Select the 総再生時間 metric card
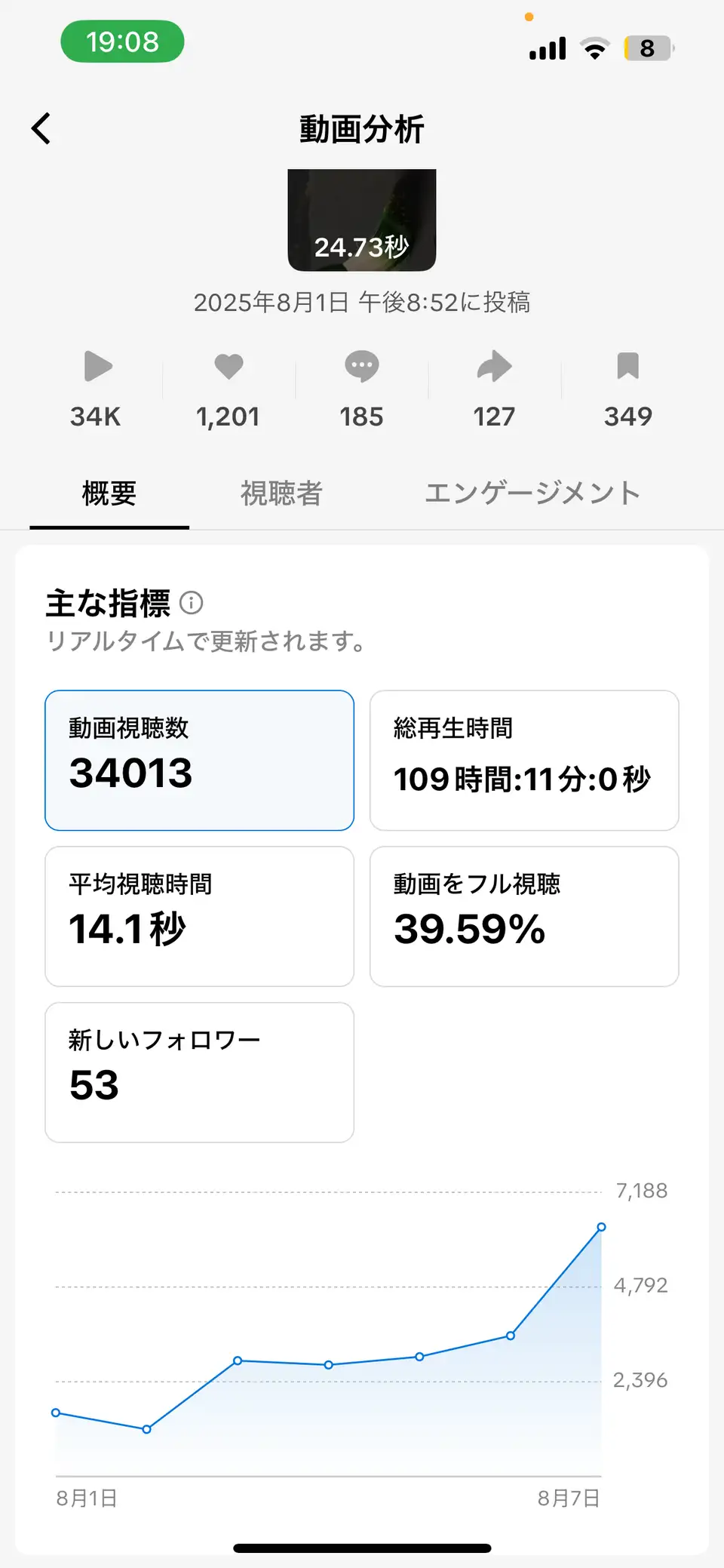This screenshot has height=1568, width=724. [524, 761]
